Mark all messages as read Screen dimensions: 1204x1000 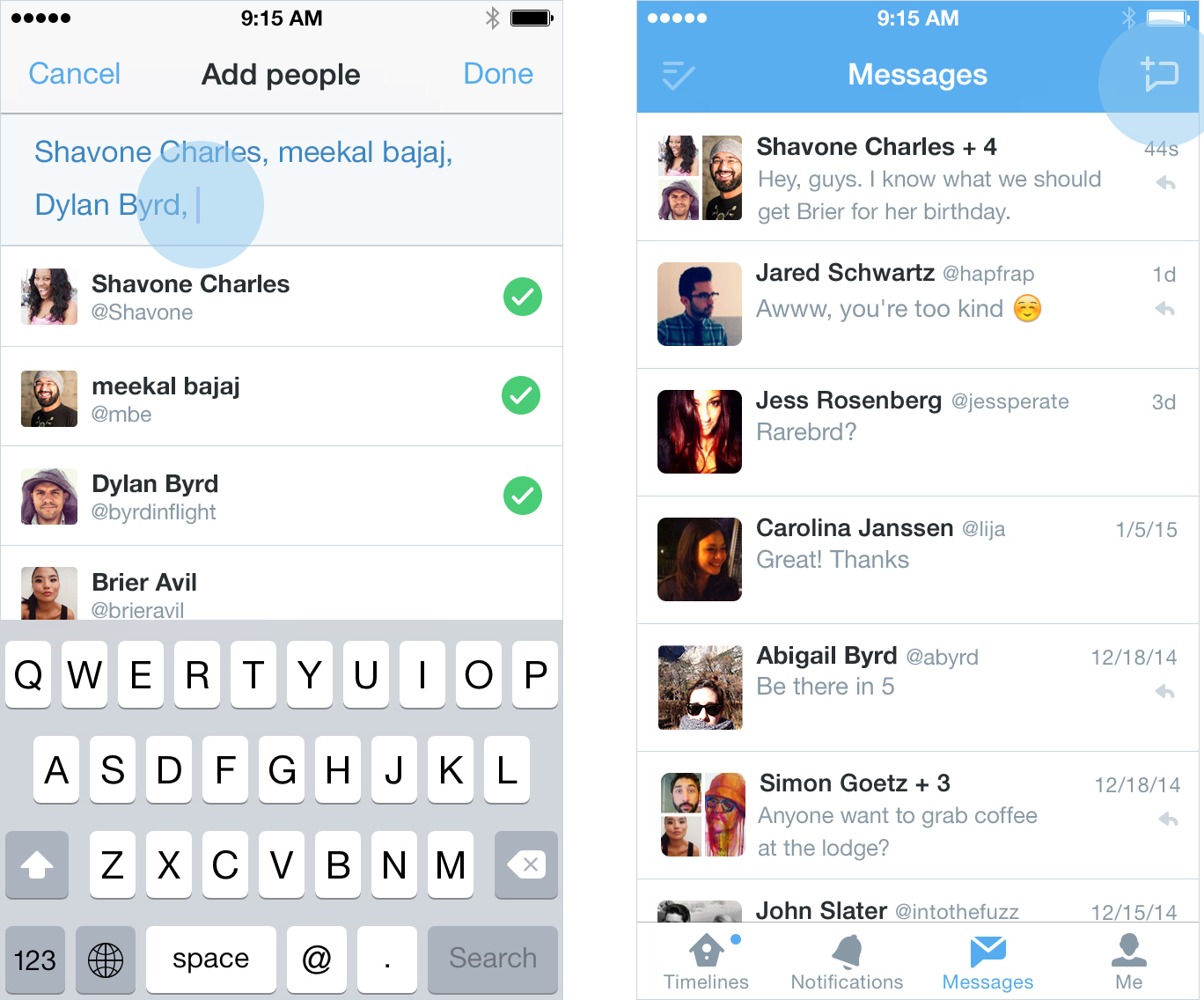coord(678,75)
